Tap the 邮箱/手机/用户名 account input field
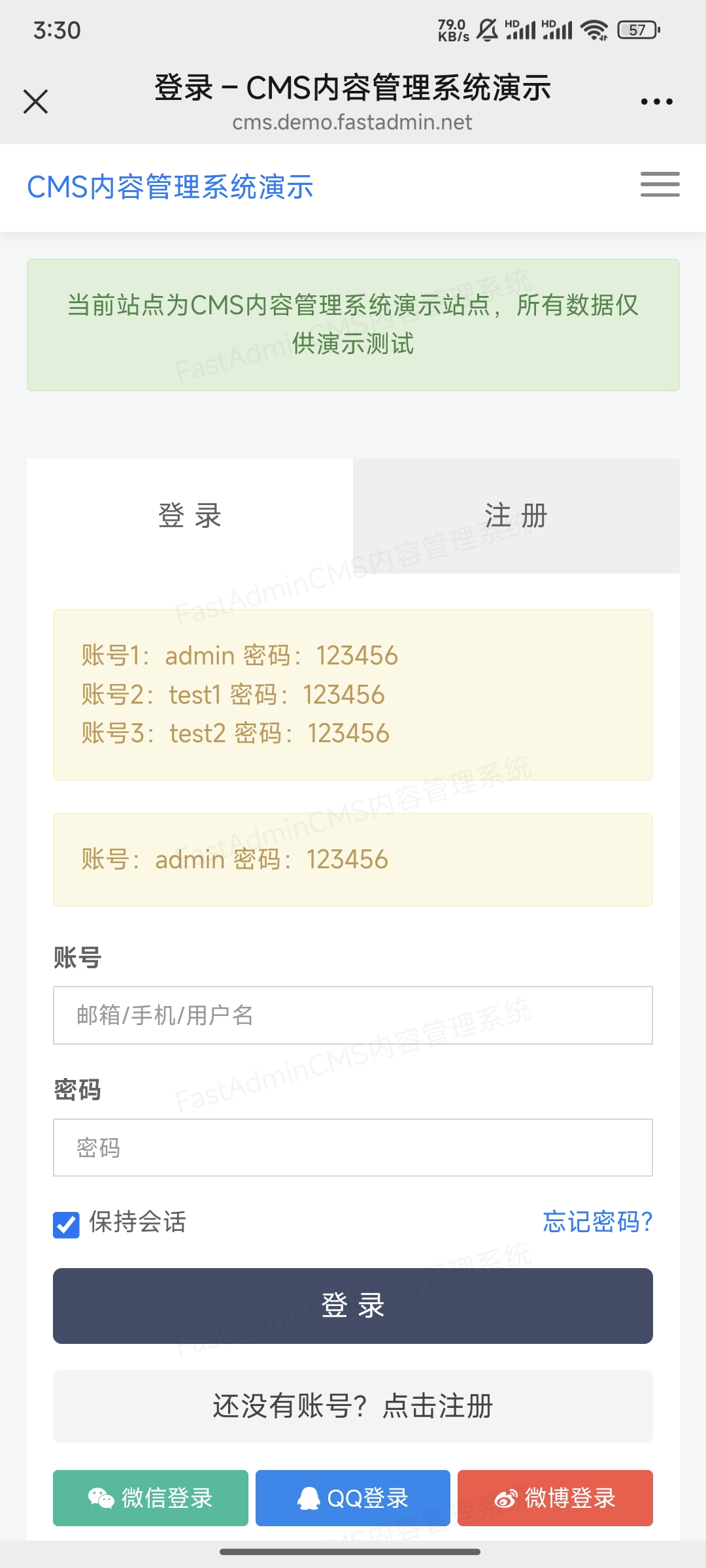This screenshot has width=706, height=1568. [x=353, y=1015]
